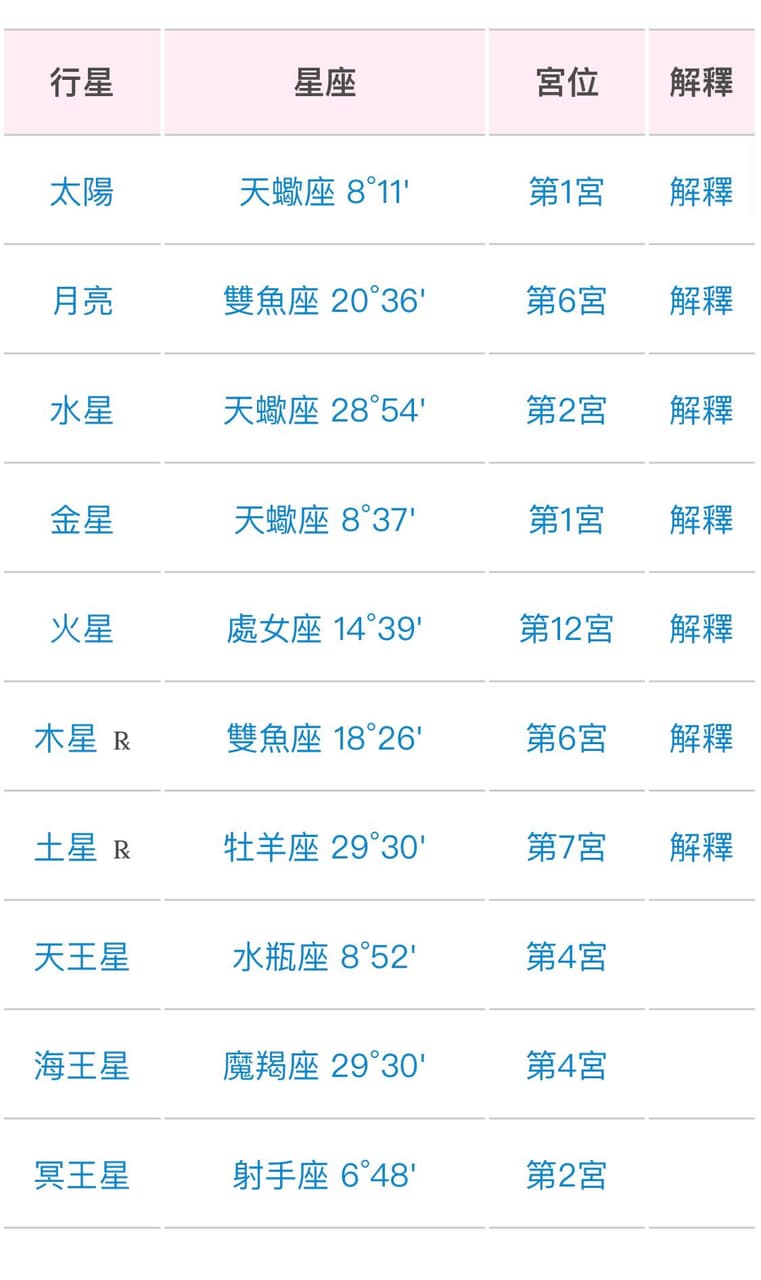Open the 水瓶座 8°52' sign link

pos(324,957)
